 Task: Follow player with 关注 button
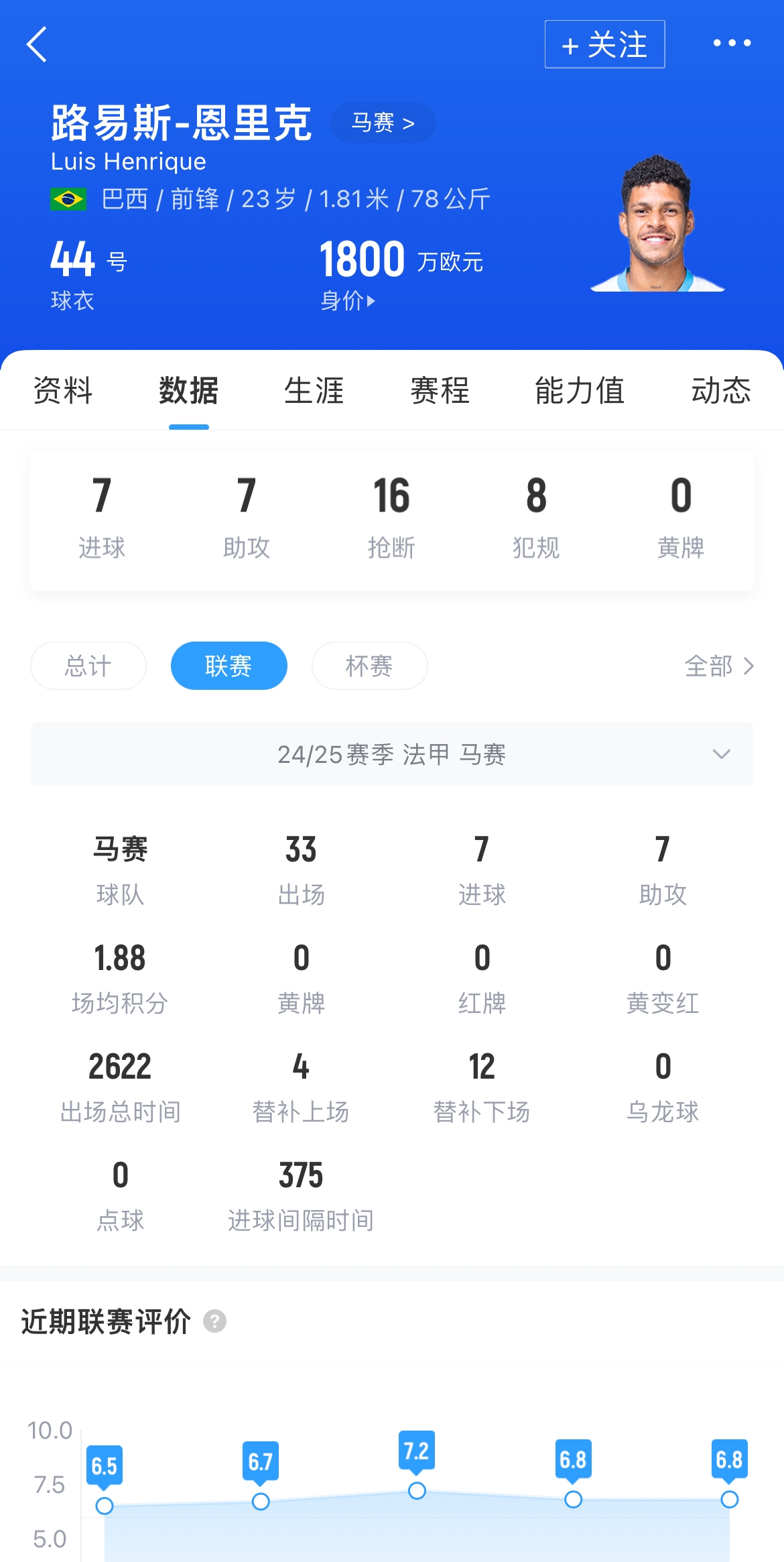[x=604, y=44]
